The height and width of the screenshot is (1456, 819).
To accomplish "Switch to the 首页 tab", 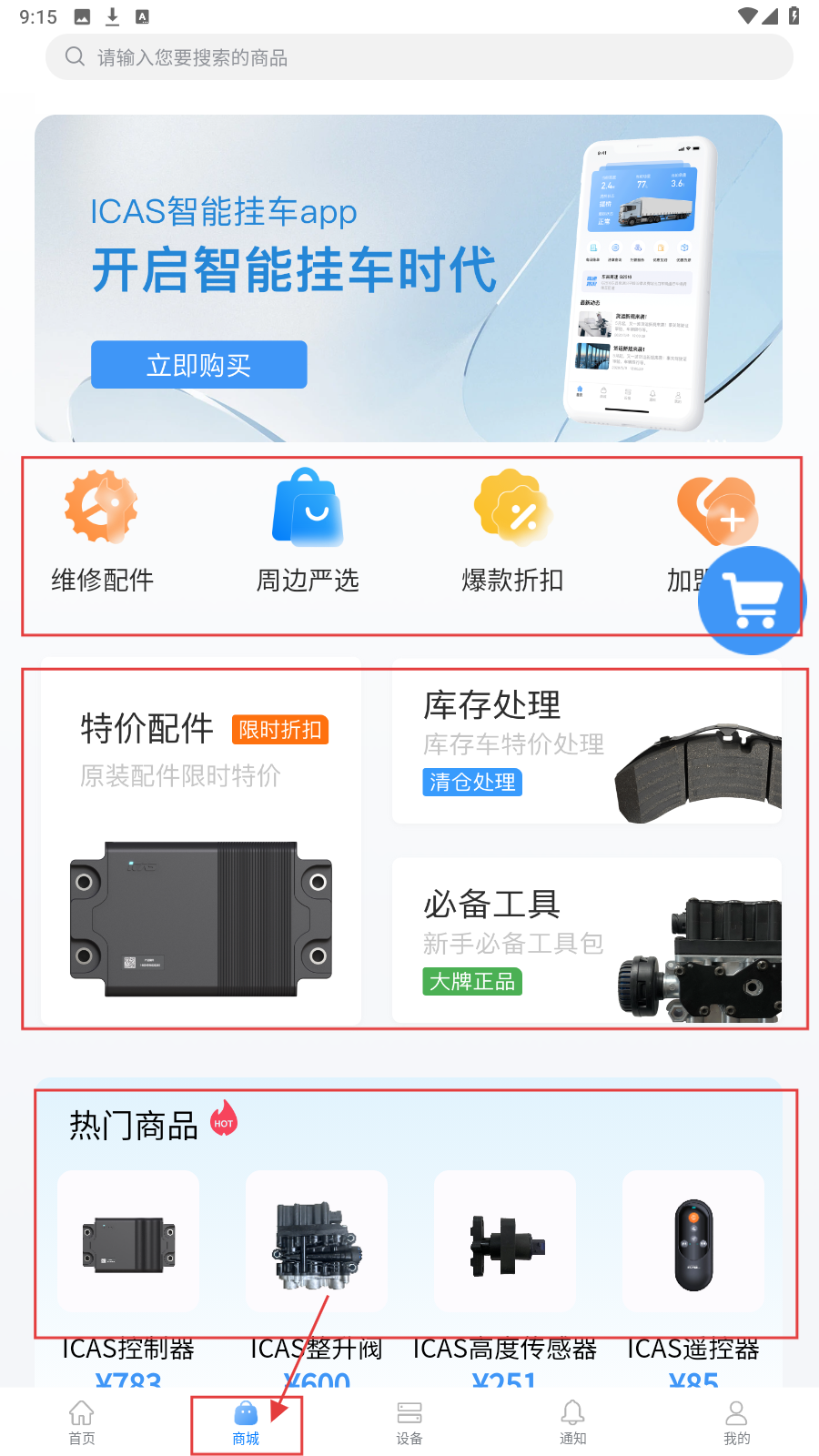I will [x=82, y=1422].
